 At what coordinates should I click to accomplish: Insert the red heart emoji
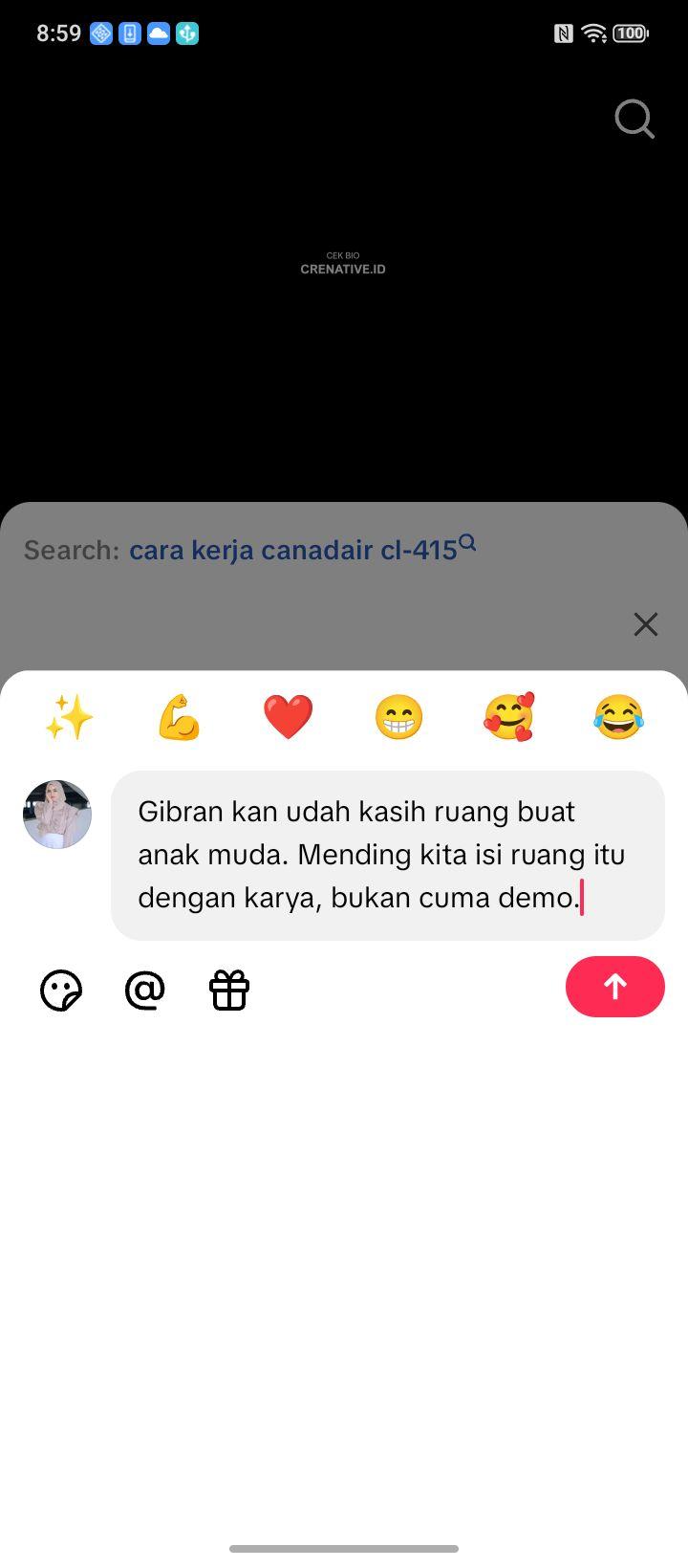pos(289,717)
